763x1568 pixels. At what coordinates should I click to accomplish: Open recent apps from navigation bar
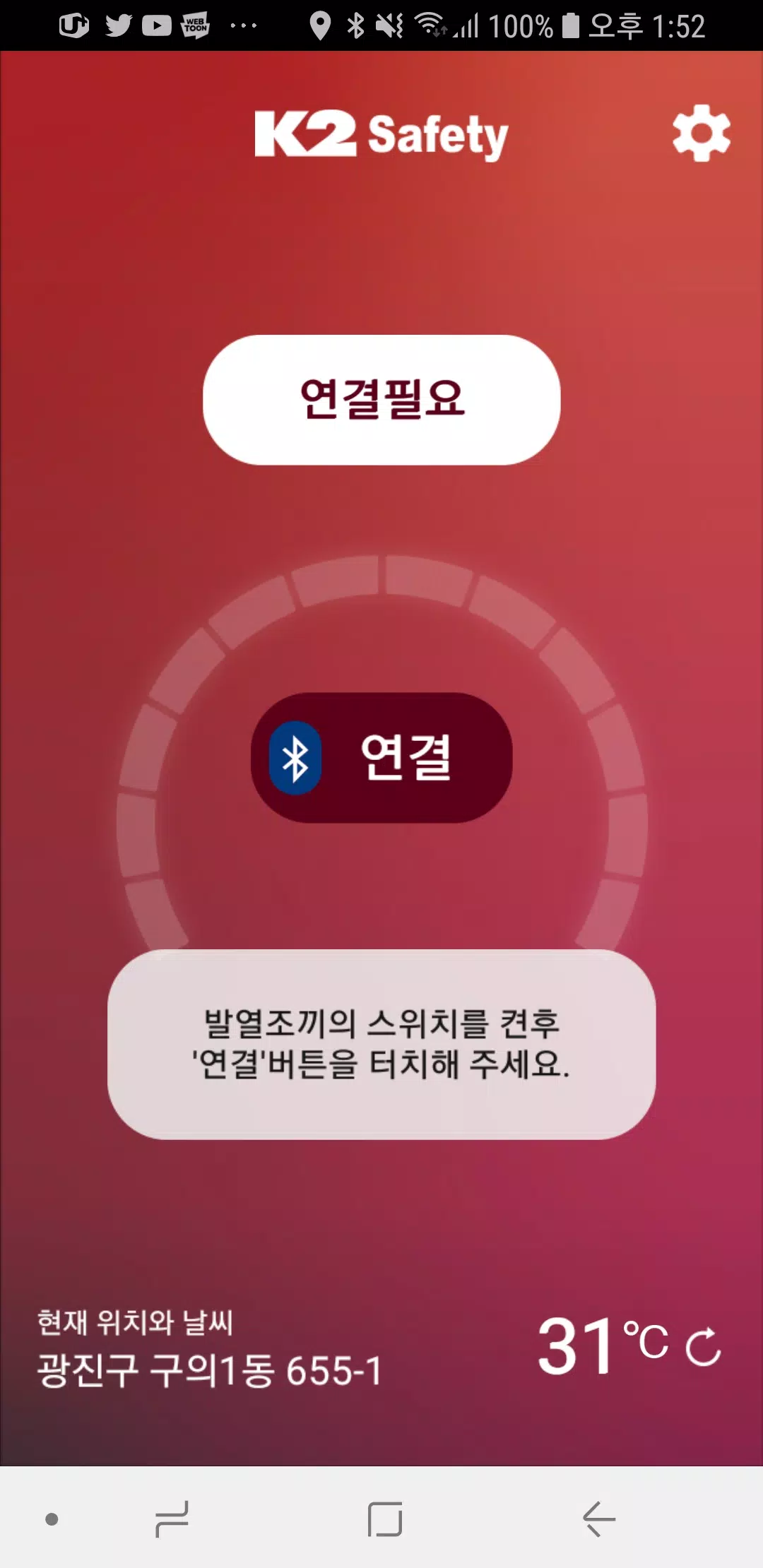tap(172, 1519)
